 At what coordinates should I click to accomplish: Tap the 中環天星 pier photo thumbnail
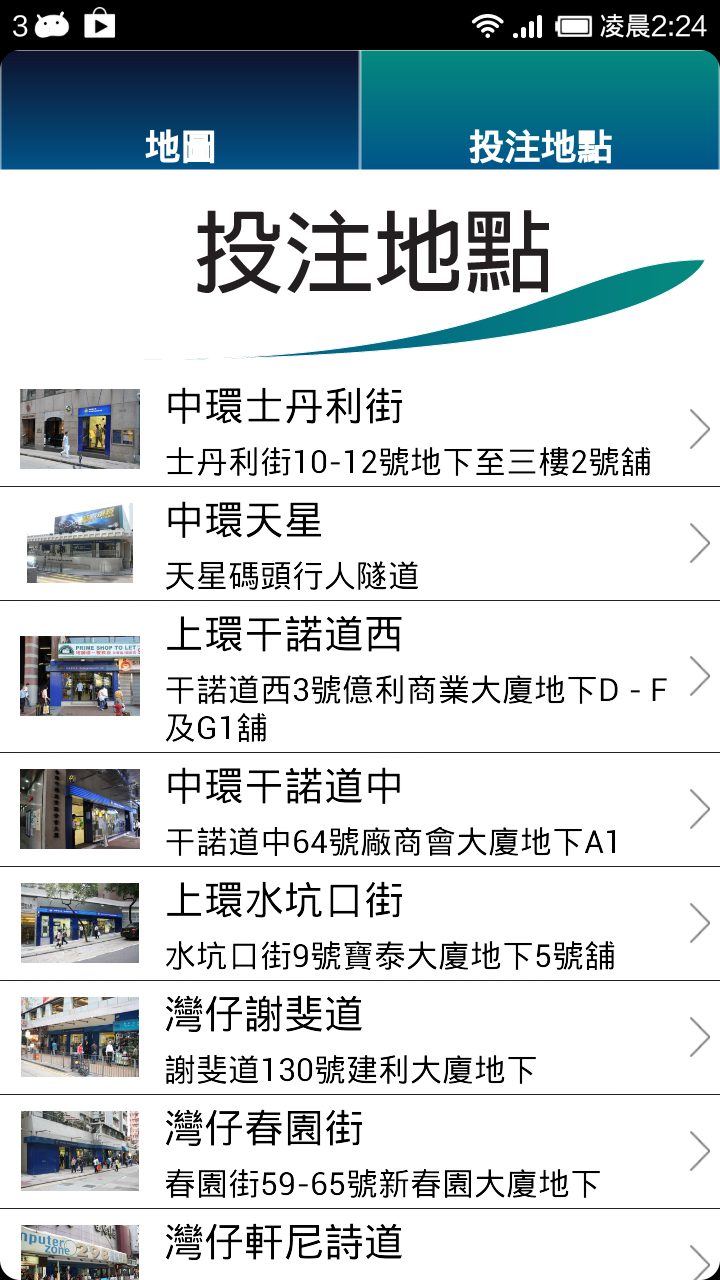pyautogui.click(x=80, y=543)
